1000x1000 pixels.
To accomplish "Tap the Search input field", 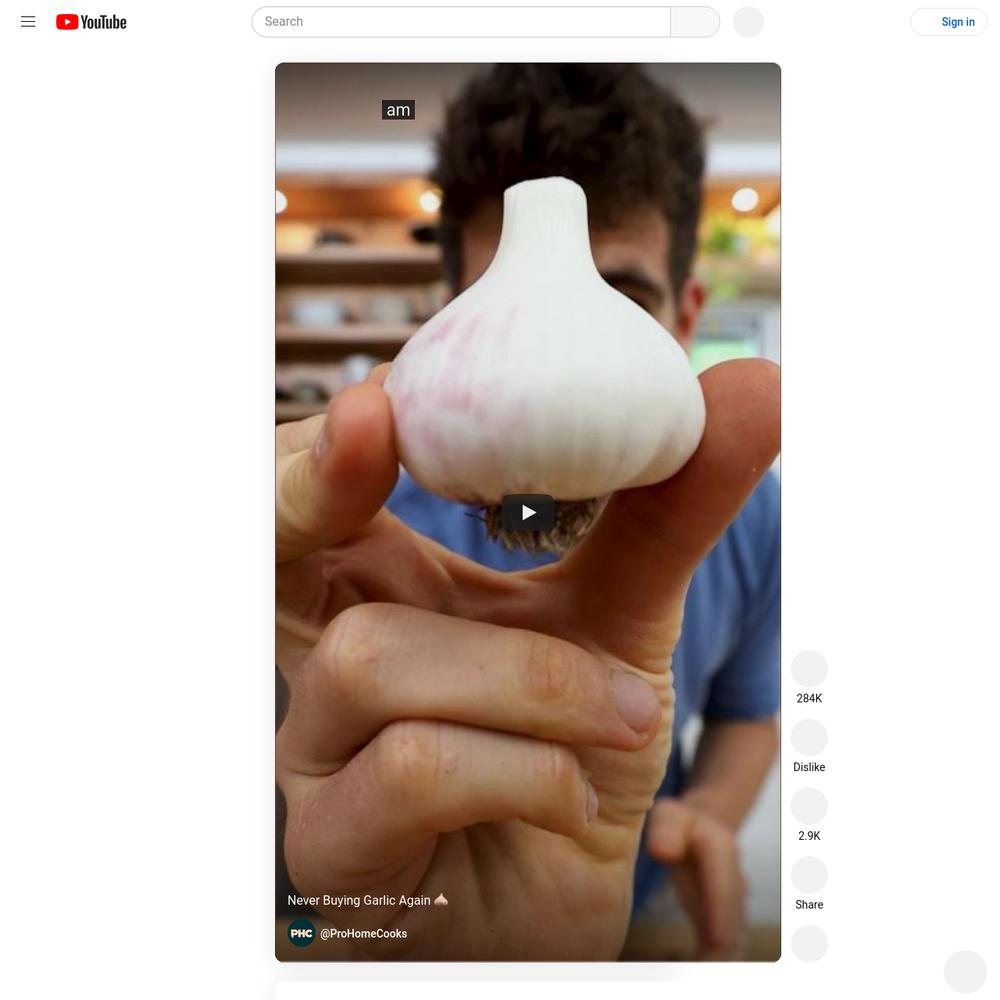I will point(460,22).
